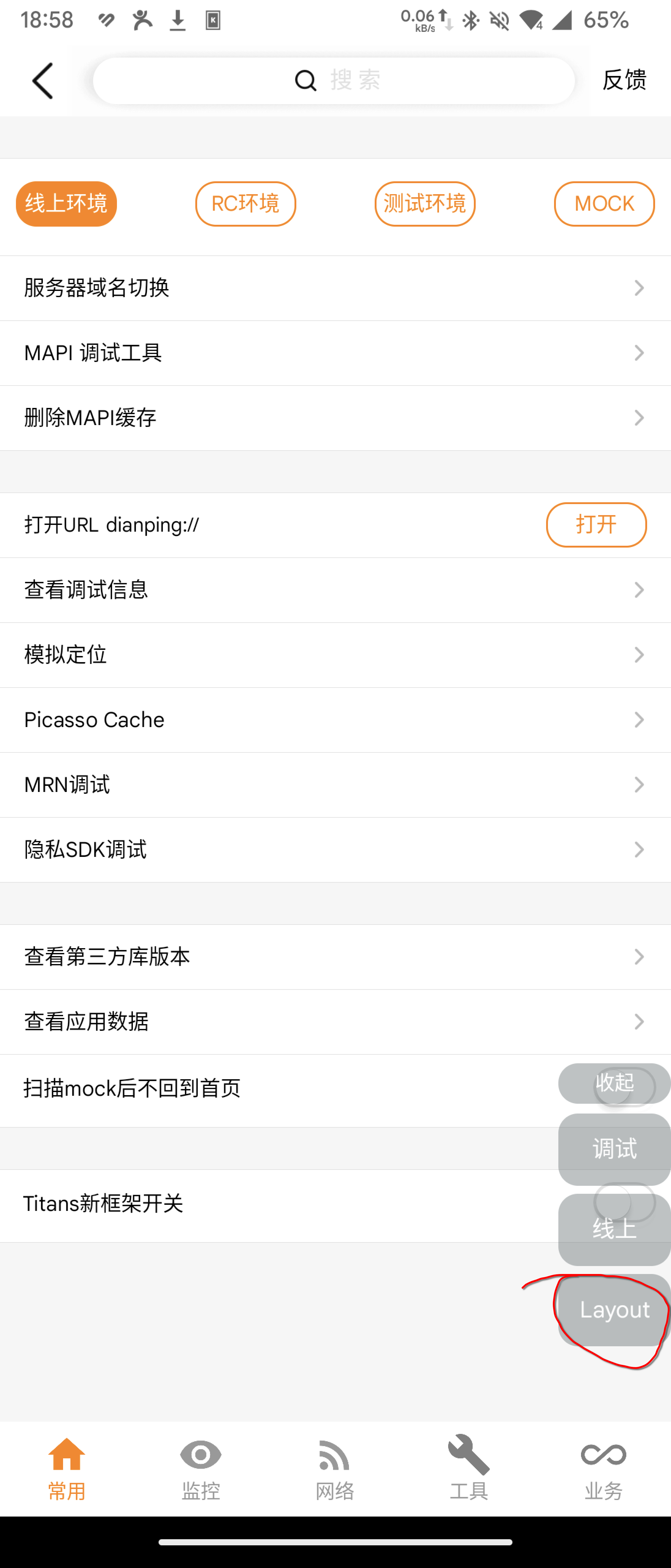This screenshot has height=1568, width=671.
Task: Tap the 删除MAPI缓存 row
Action: (x=335, y=417)
